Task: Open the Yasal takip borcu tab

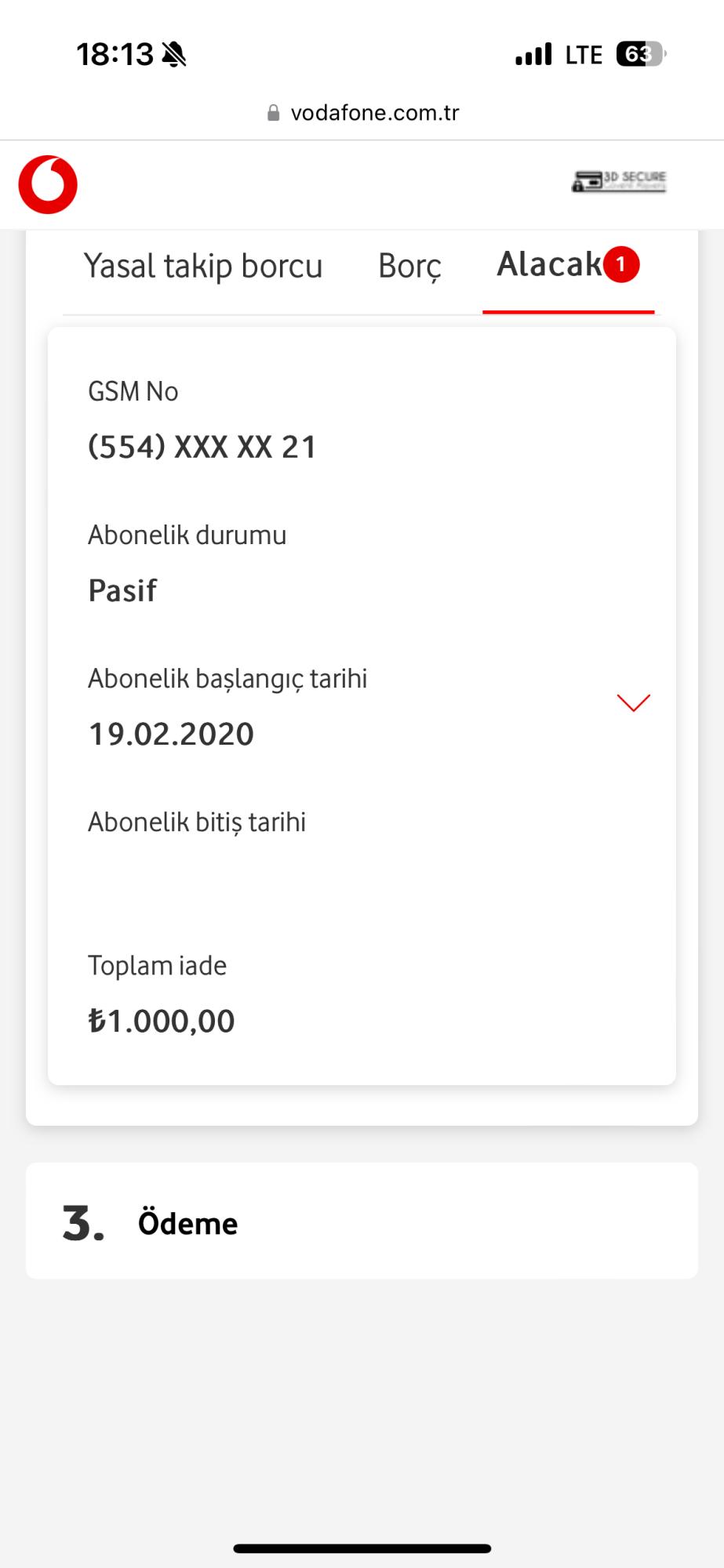Action: 205,266
